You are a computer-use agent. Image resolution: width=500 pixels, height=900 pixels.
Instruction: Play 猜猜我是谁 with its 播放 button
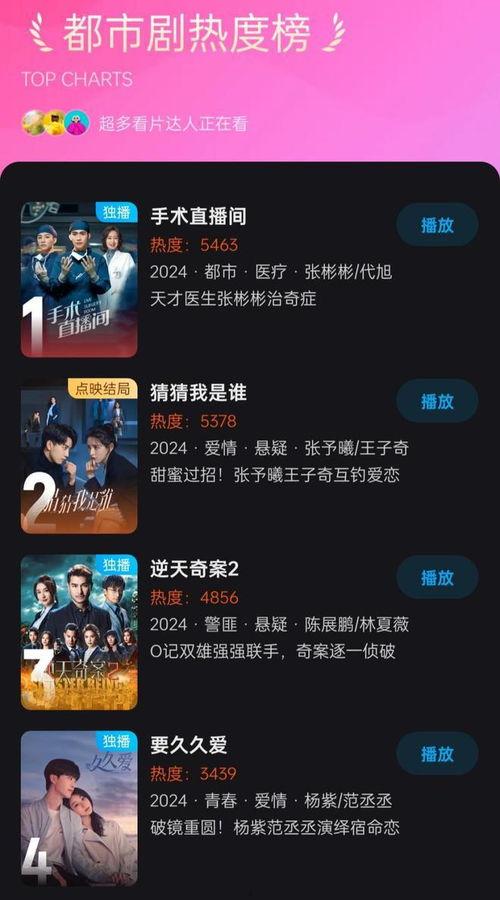pyautogui.click(x=437, y=401)
